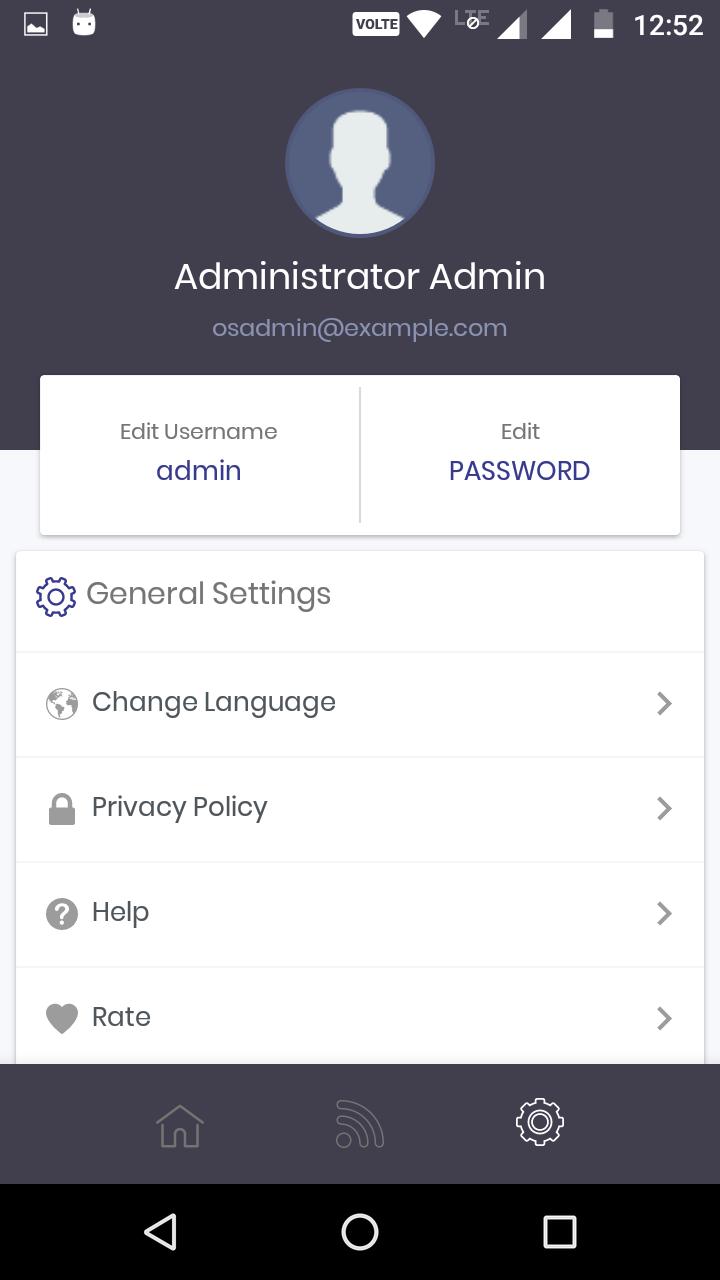Edit the username admin

pos(199,455)
